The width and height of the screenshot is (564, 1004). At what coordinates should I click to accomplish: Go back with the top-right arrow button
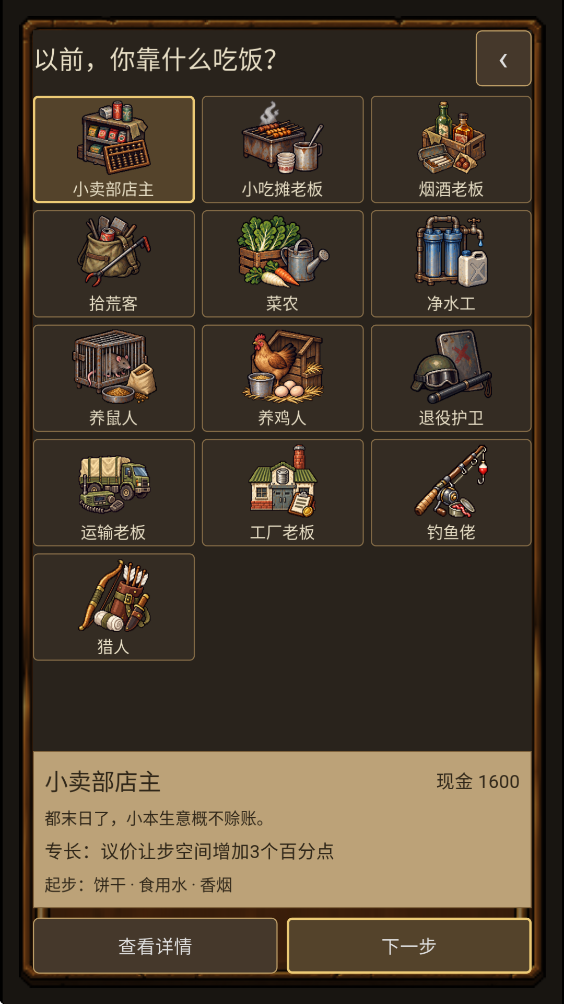pyautogui.click(x=503, y=58)
